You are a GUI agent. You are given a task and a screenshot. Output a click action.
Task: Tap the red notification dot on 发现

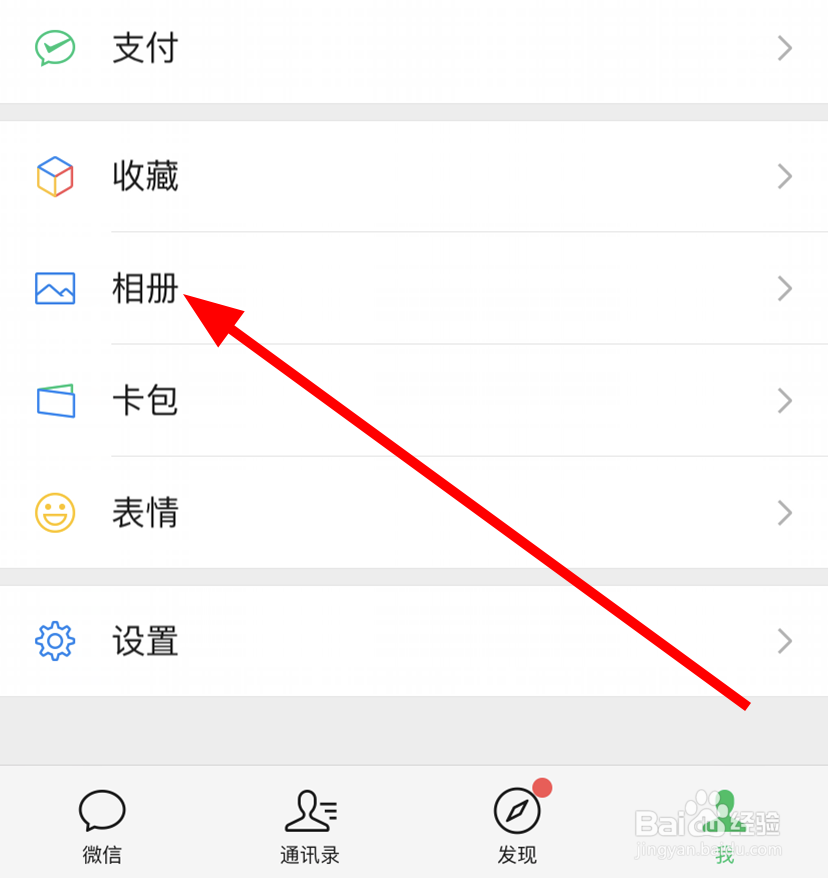[543, 788]
